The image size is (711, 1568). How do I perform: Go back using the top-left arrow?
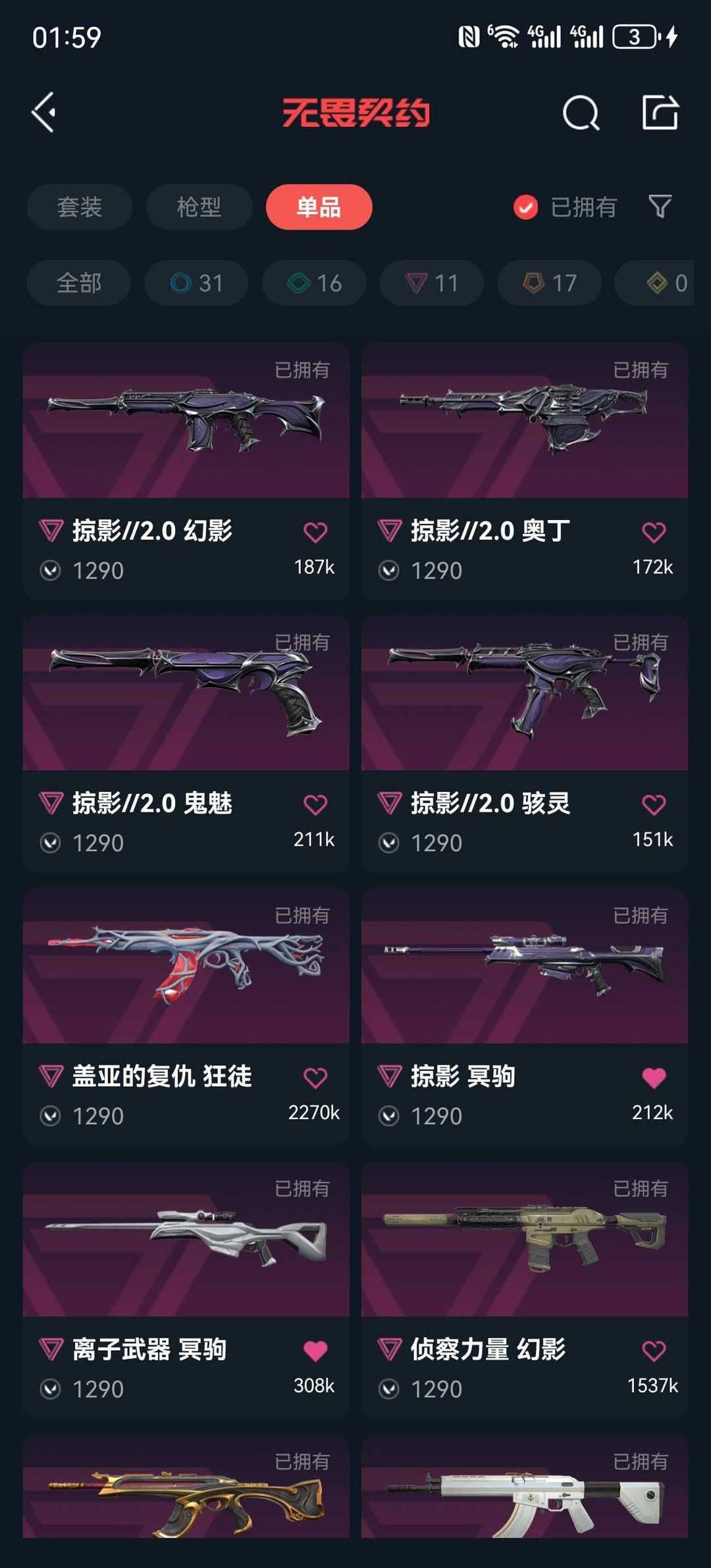(x=45, y=113)
